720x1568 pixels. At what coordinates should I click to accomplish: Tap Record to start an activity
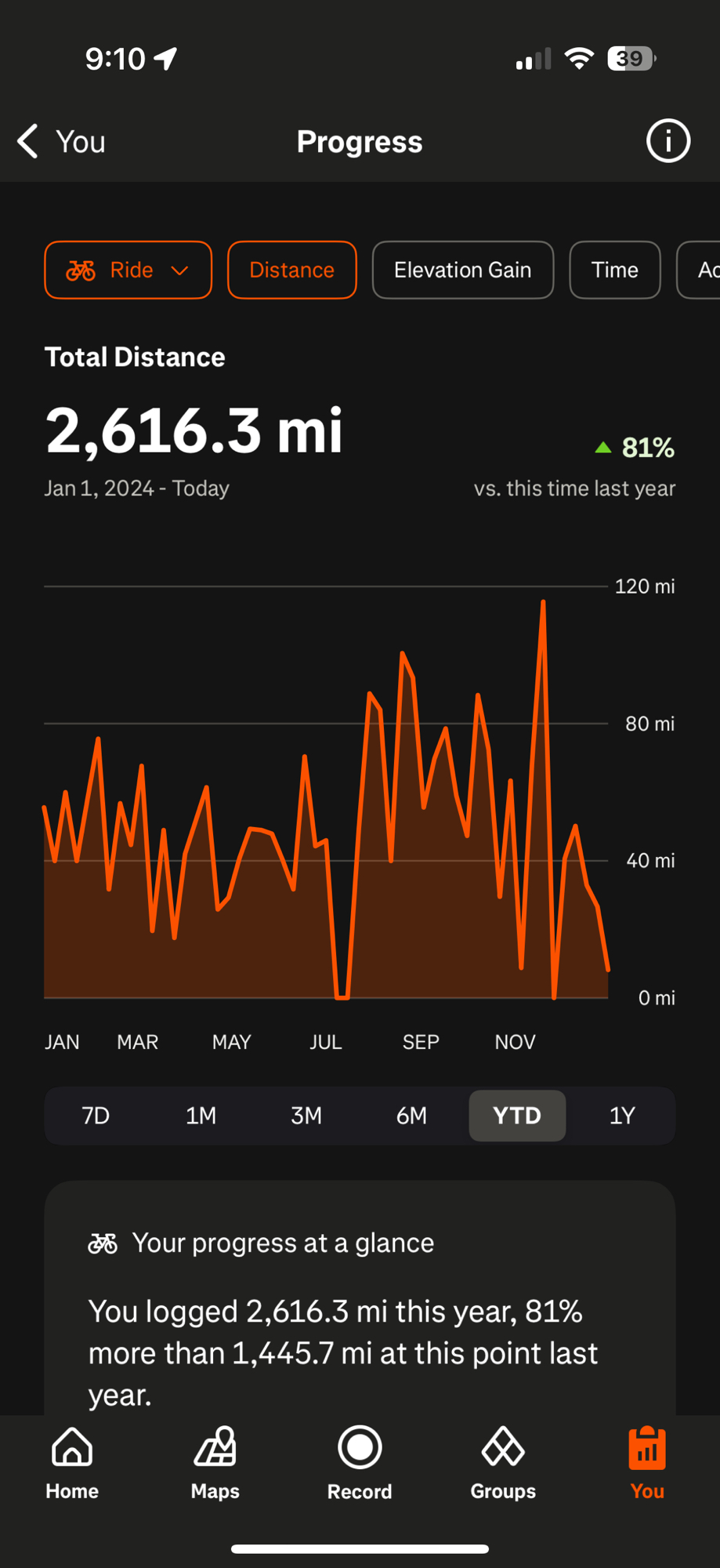[360, 1462]
